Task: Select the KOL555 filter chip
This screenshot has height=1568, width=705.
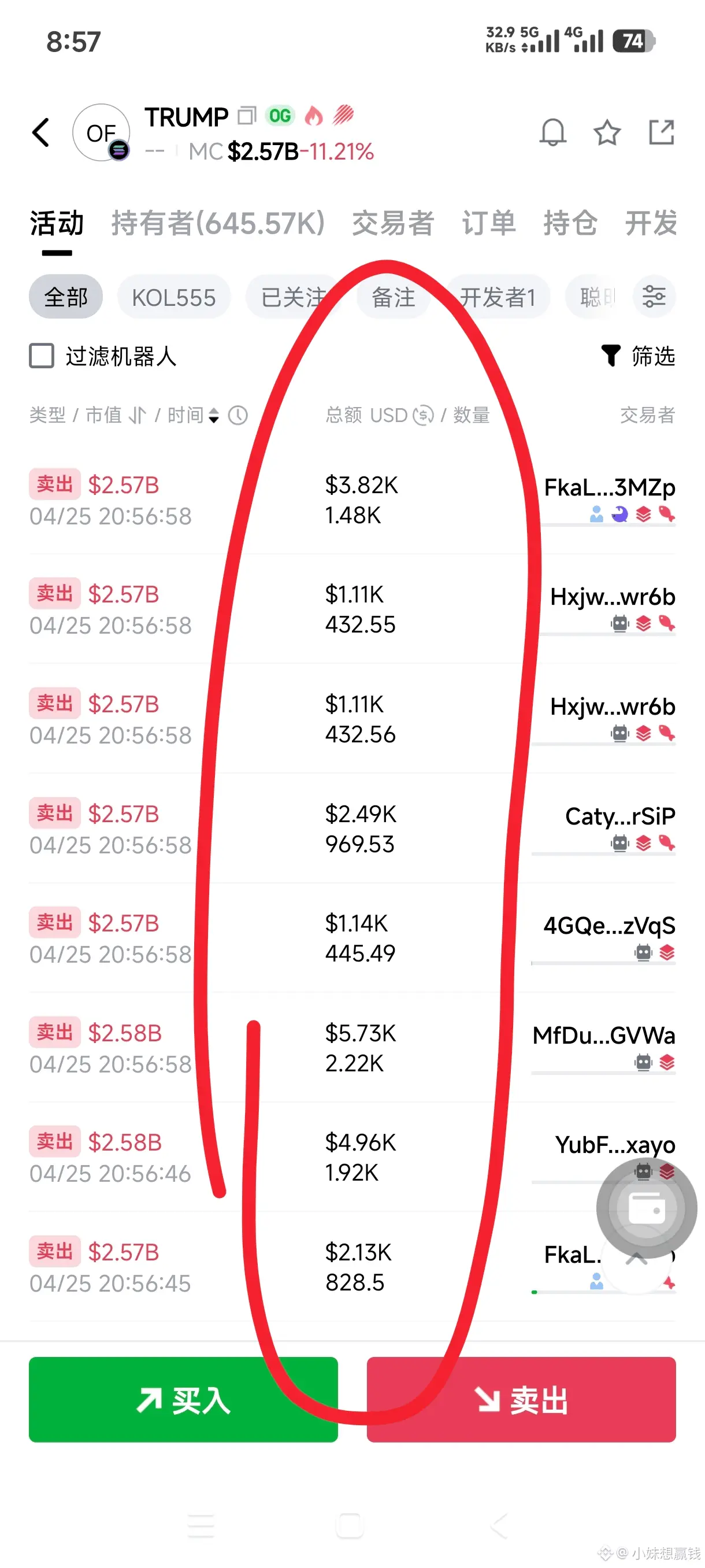Action: [x=174, y=297]
